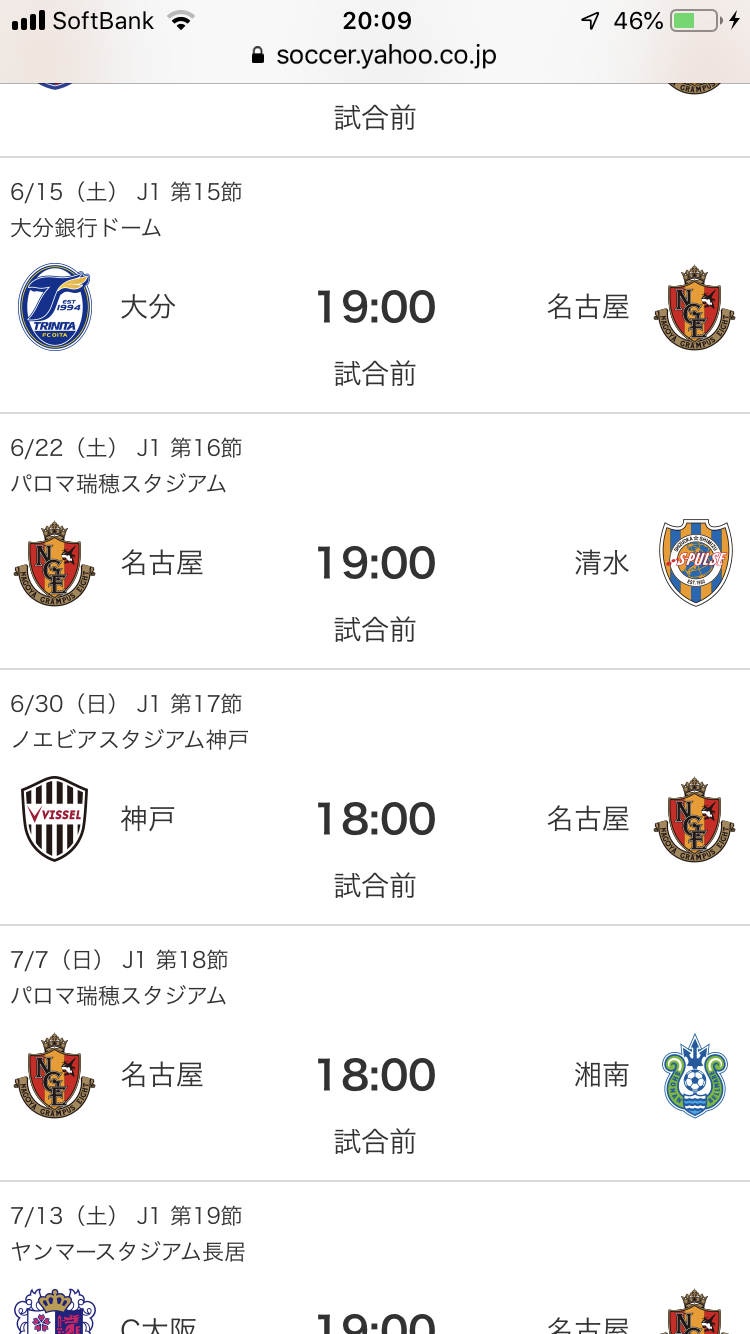Open the 7/7 Nagoya vs Shonan match
The image size is (750, 1334).
(375, 1053)
